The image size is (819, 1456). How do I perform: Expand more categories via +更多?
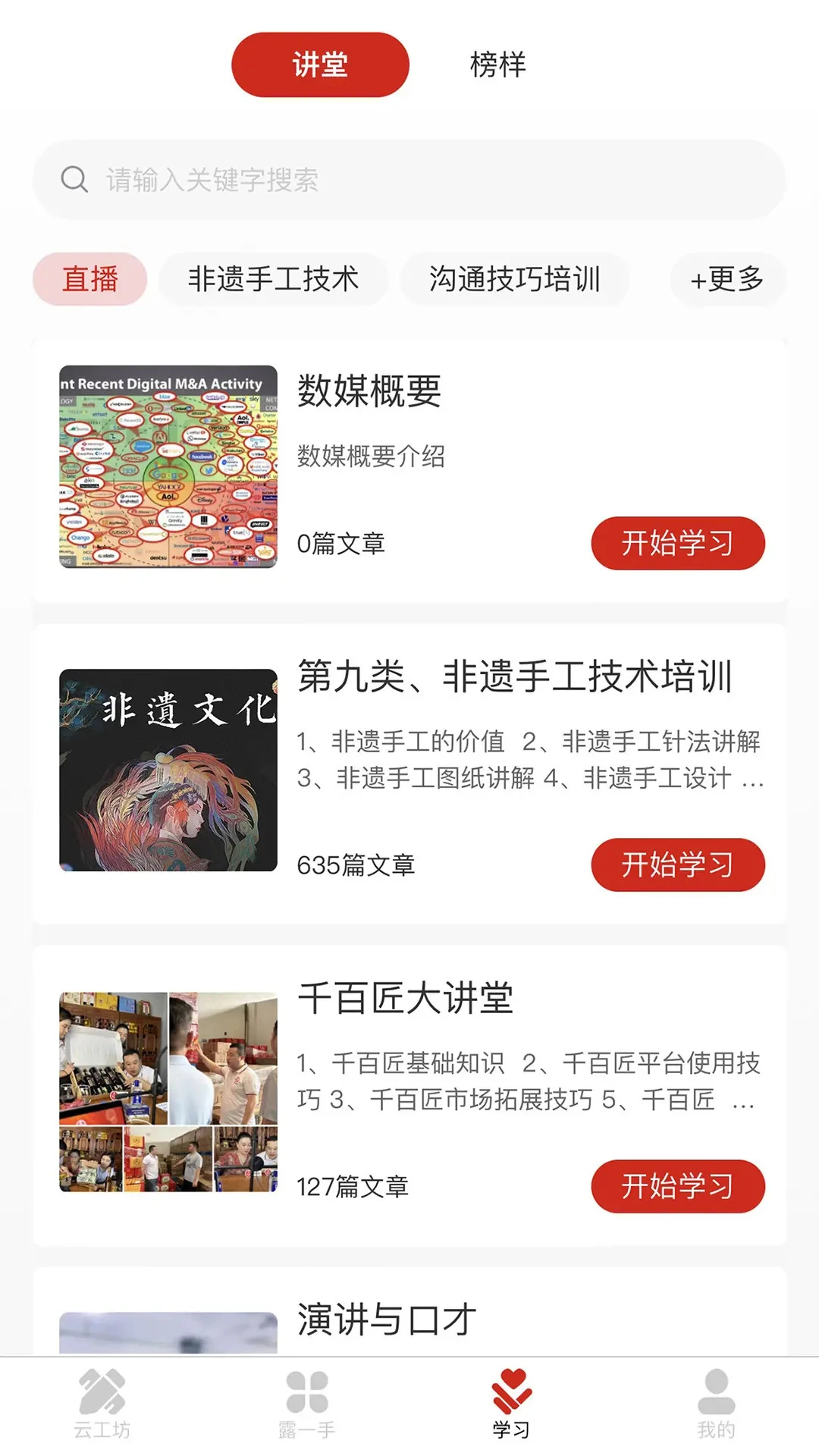tap(728, 279)
